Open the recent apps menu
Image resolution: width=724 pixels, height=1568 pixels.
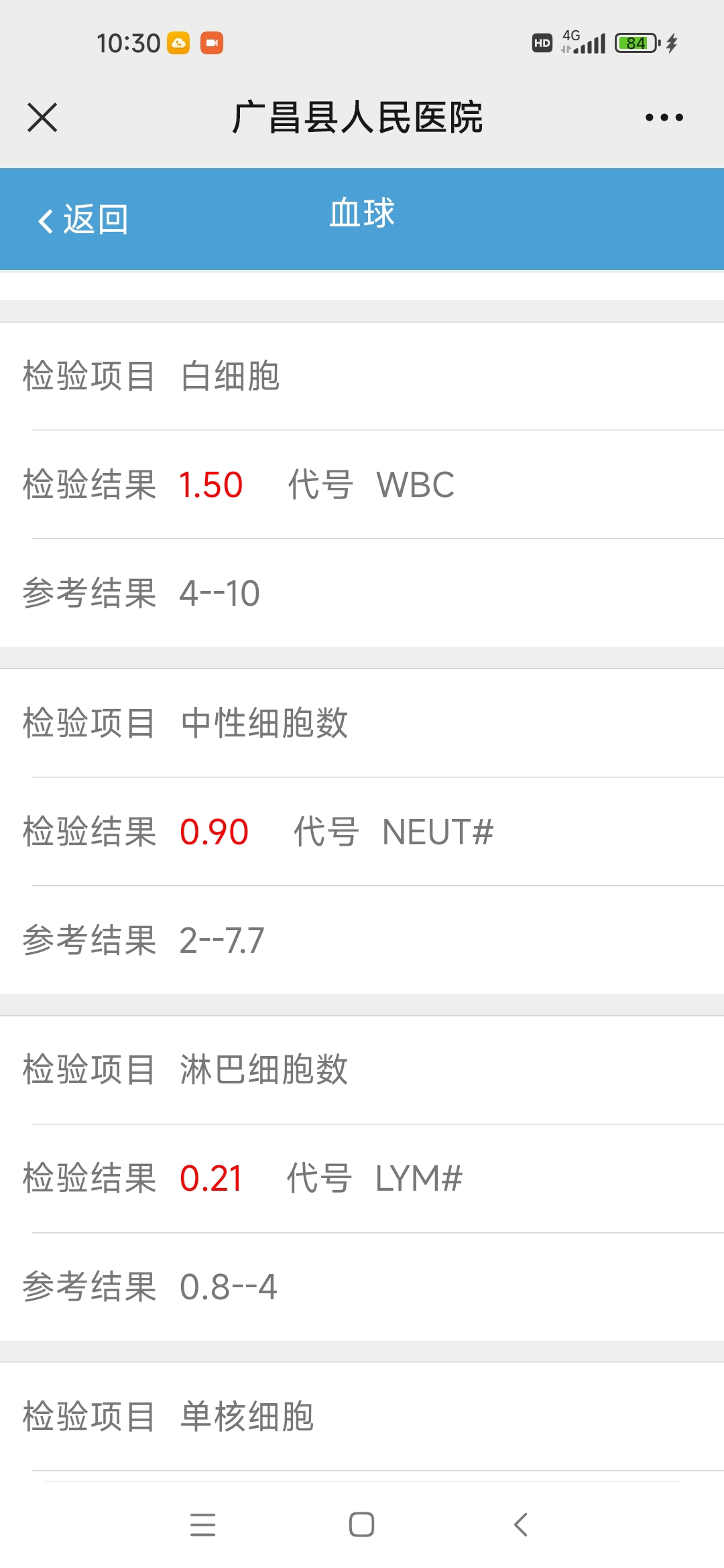pos(202,1524)
